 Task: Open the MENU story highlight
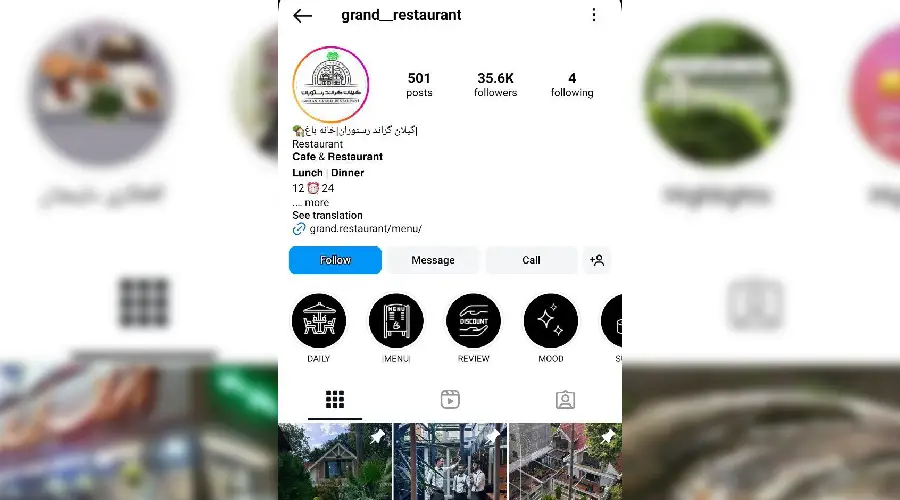(396, 321)
